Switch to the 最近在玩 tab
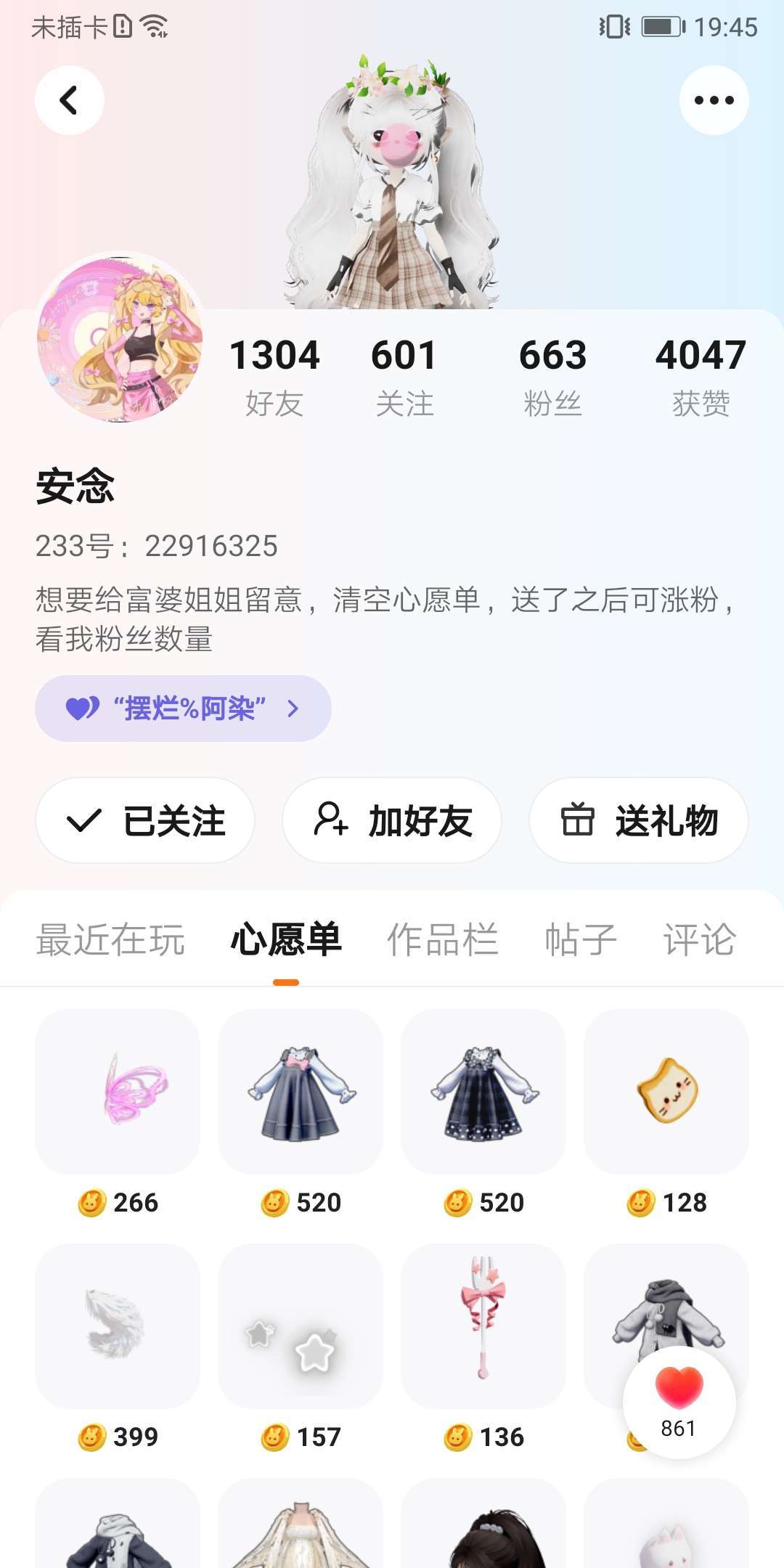 [110, 939]
